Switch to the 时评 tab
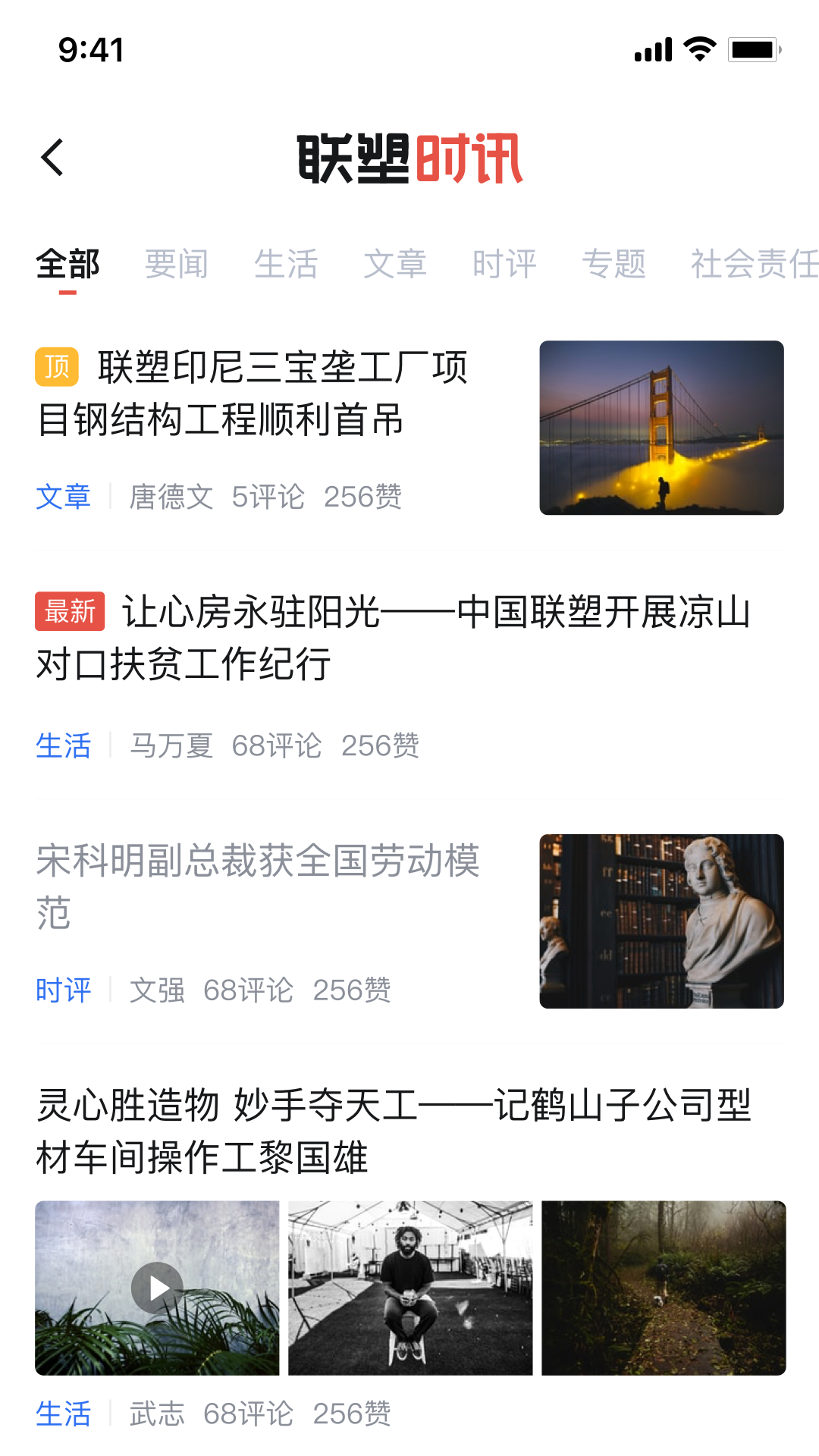 pyautogui.click(x=504, y=264)
